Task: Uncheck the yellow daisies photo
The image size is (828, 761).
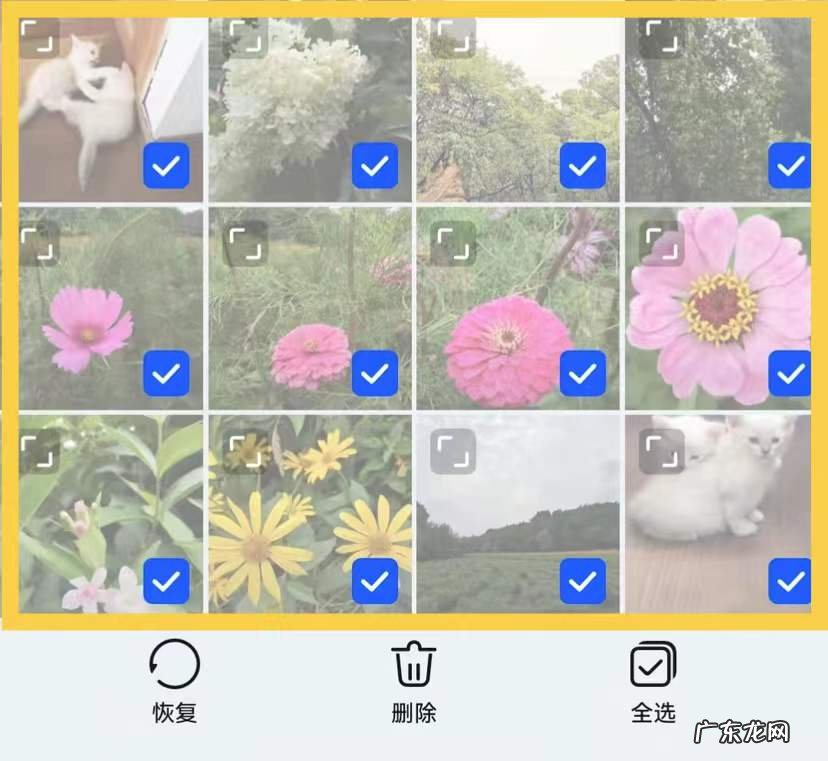Action: point(375,581)
